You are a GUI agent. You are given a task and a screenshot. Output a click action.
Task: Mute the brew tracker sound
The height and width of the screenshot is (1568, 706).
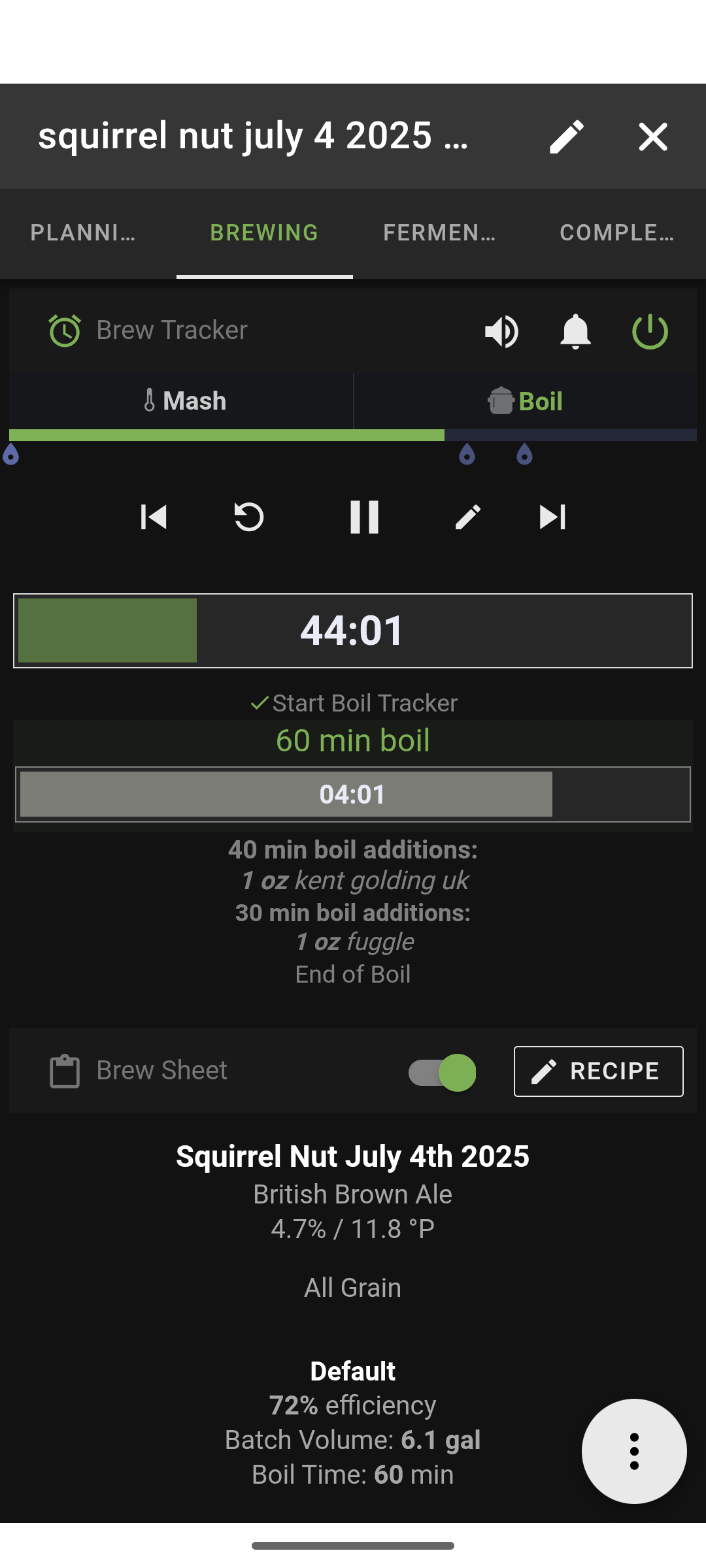pos(501,331)
